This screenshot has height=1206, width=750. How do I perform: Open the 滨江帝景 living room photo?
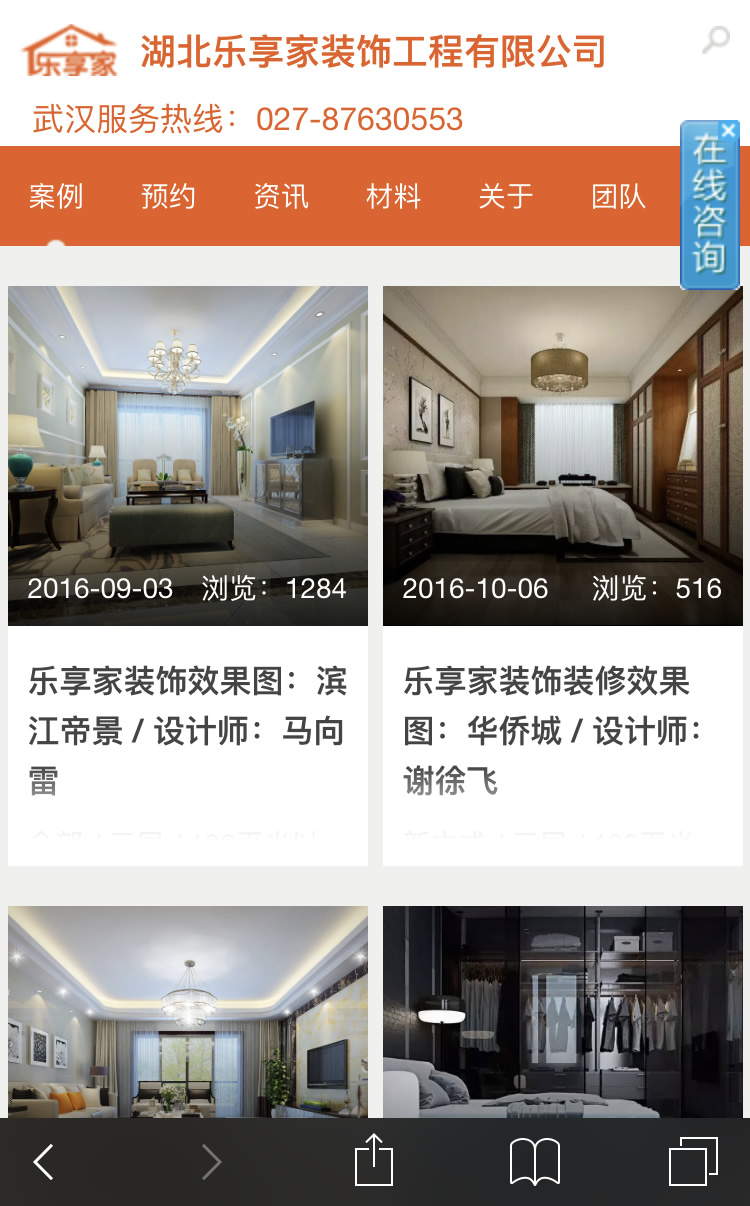187,455
